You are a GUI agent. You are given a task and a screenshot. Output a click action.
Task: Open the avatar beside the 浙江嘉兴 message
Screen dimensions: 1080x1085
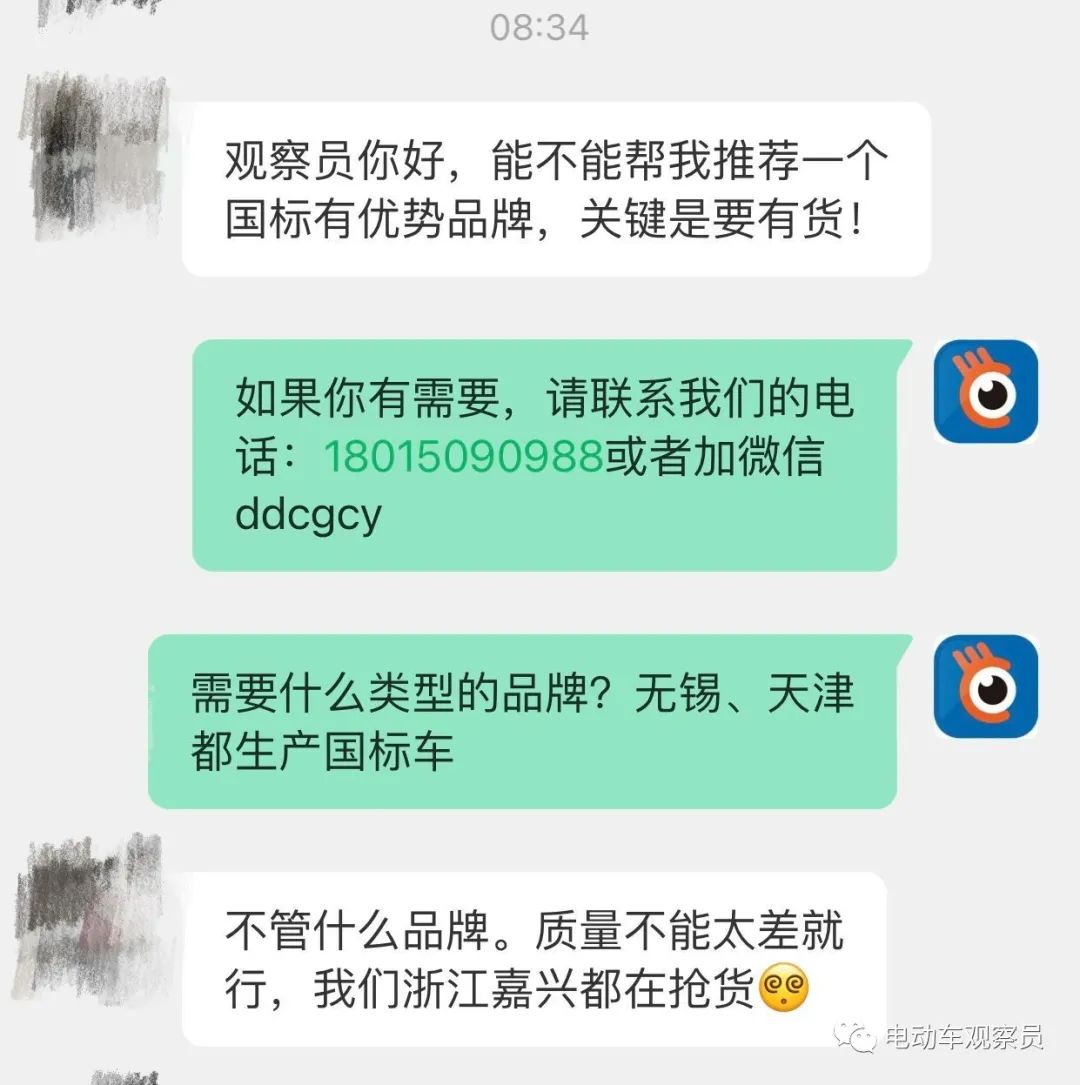click(90, 921)
